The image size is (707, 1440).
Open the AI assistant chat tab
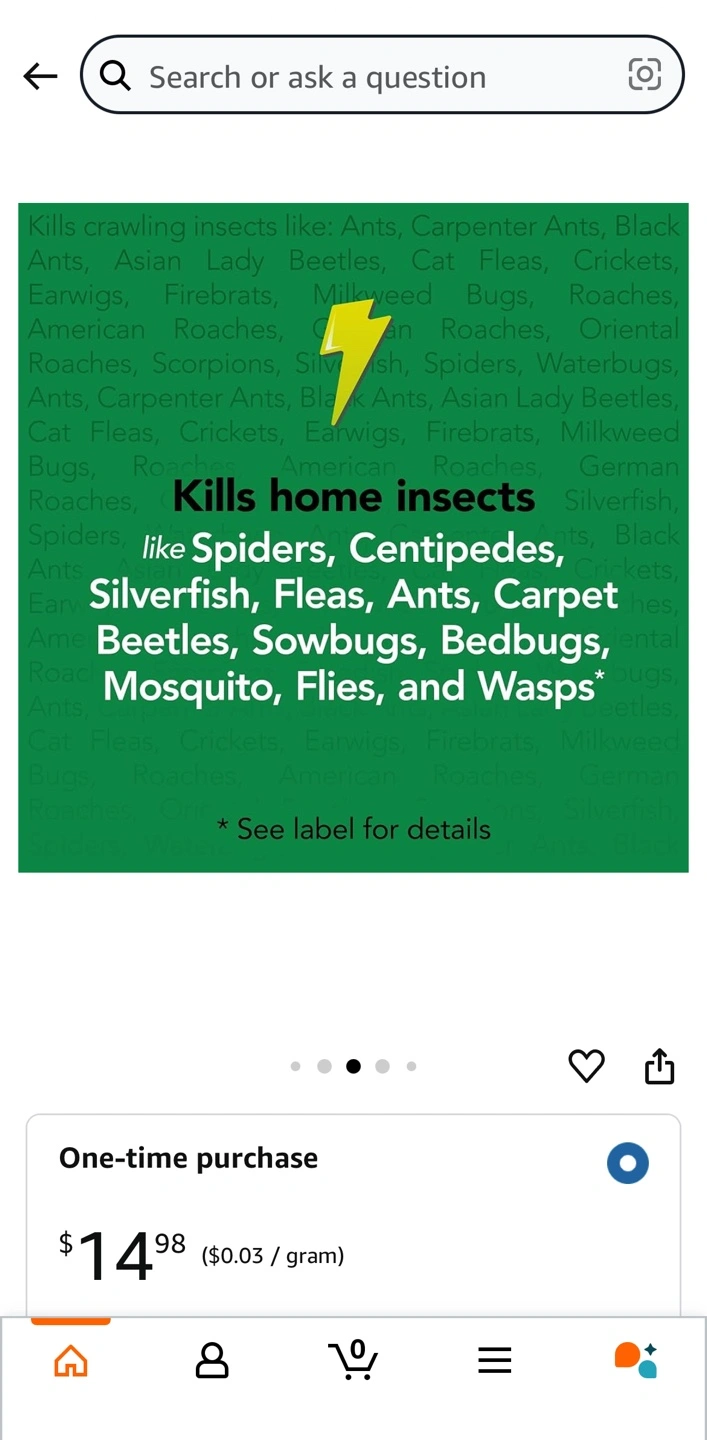pyautogui.click(x=636, y=1360)
